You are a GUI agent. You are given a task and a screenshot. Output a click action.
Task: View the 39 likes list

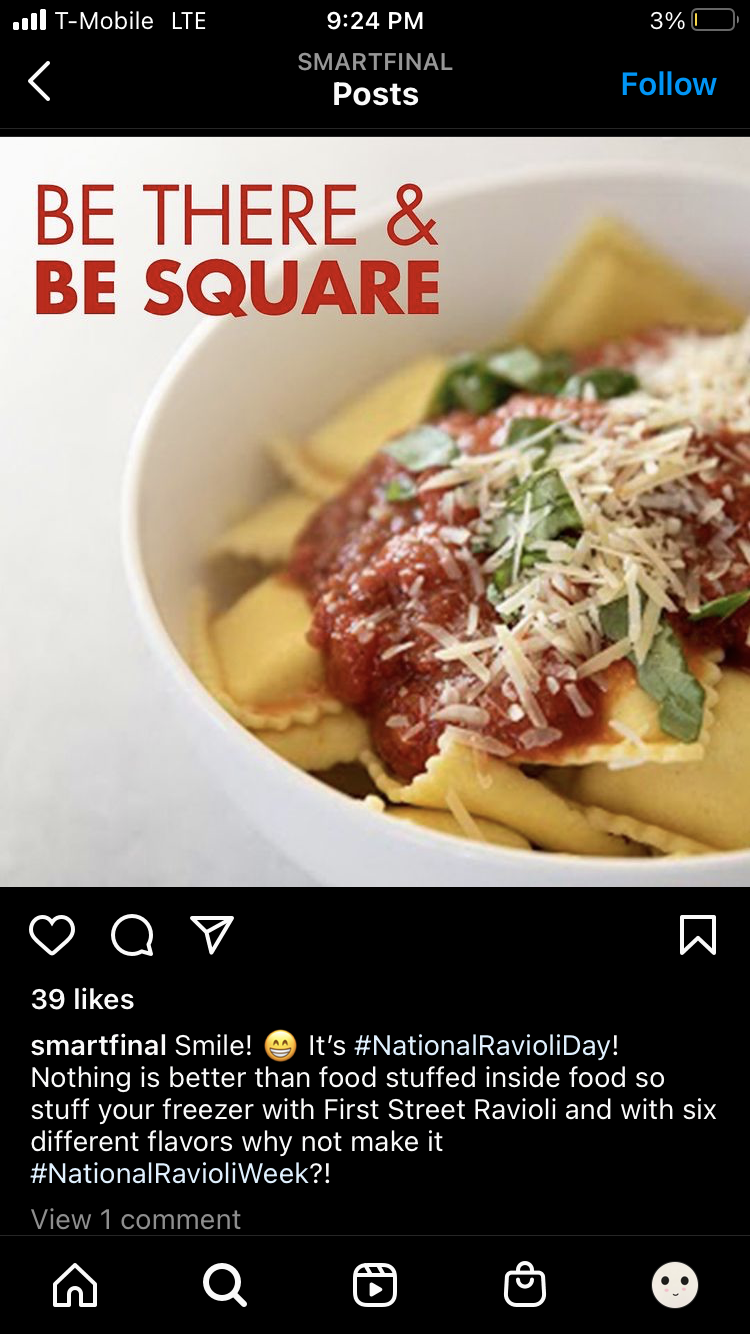[82, 999]
